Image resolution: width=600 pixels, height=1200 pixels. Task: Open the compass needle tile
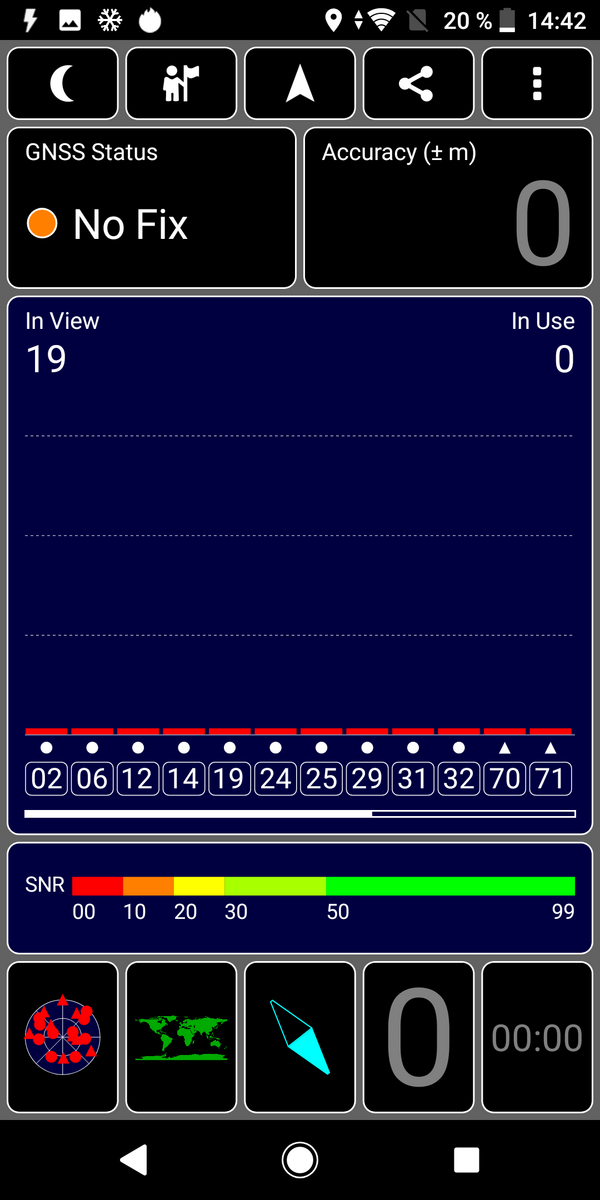300,1037
